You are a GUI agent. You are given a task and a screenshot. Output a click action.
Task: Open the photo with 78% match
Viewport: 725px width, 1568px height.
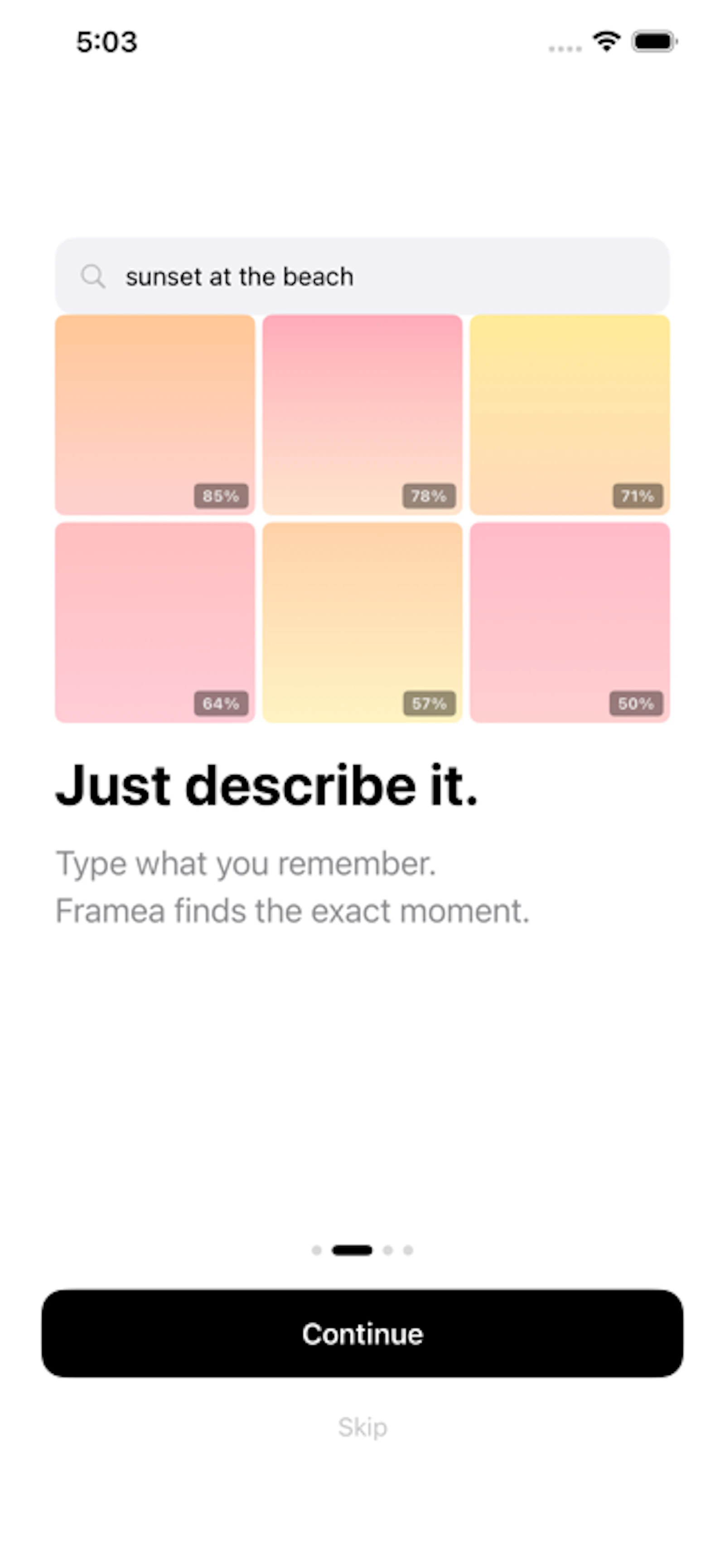click(361, 414)
